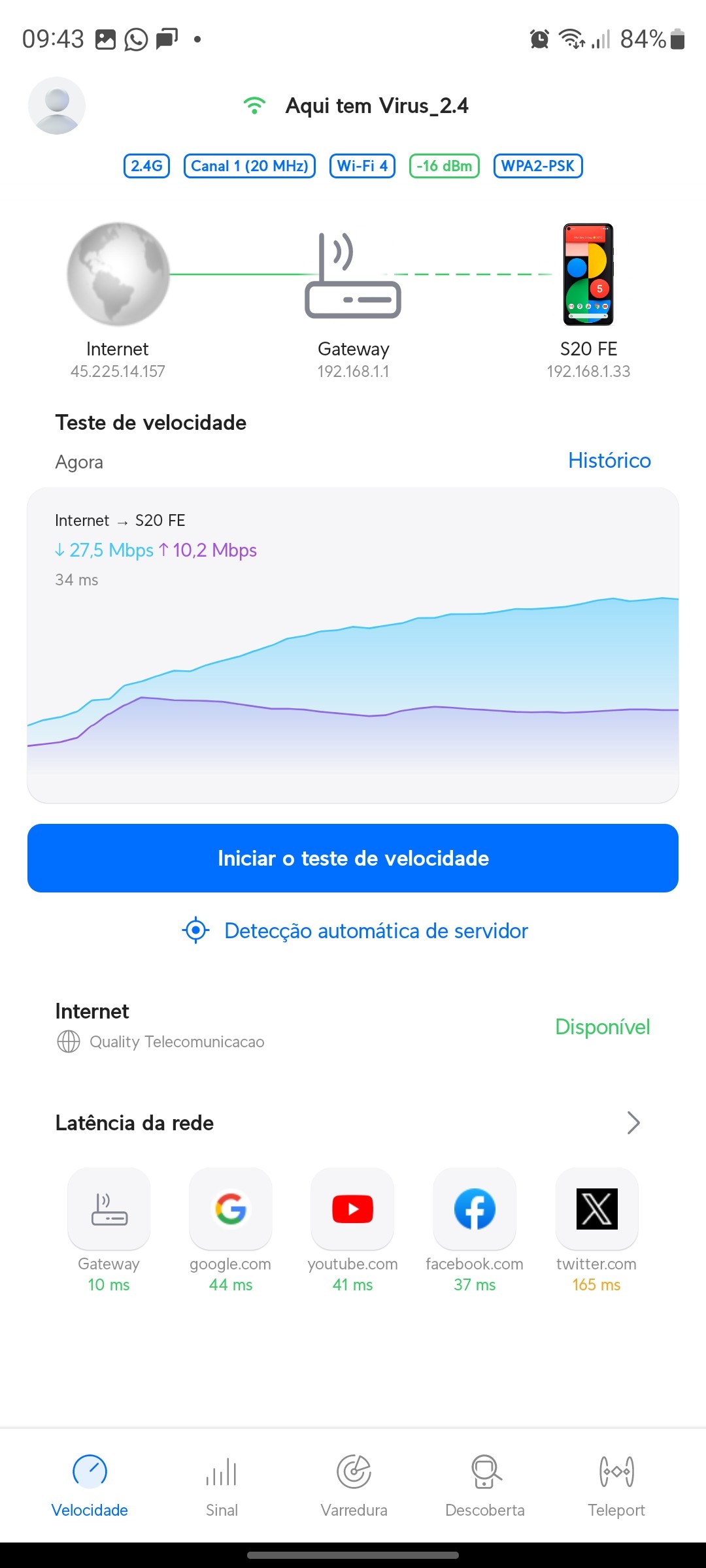Expand Latência da rede details chevron
706x1568 pixels.
coord(633,1122)
